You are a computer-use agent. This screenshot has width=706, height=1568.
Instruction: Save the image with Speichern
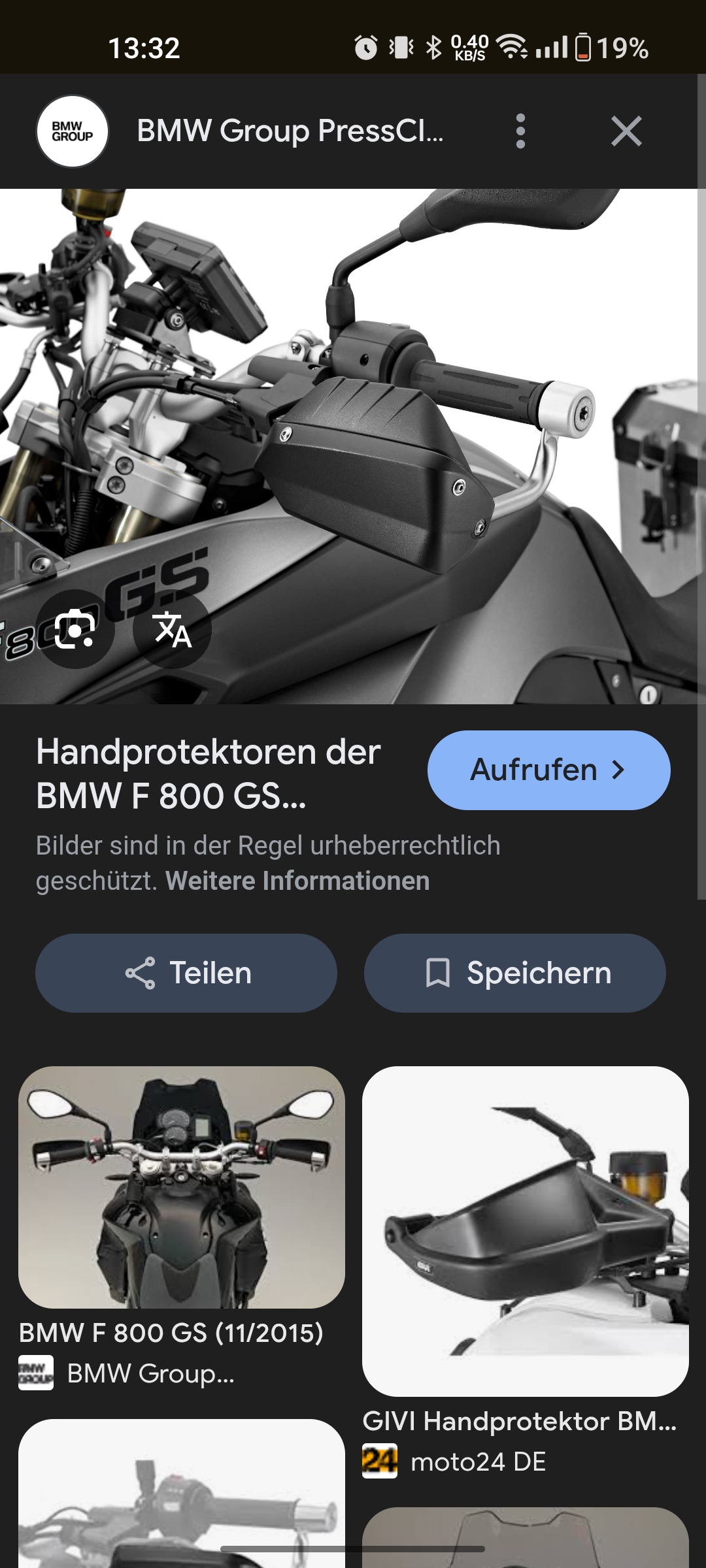(514, 973)
